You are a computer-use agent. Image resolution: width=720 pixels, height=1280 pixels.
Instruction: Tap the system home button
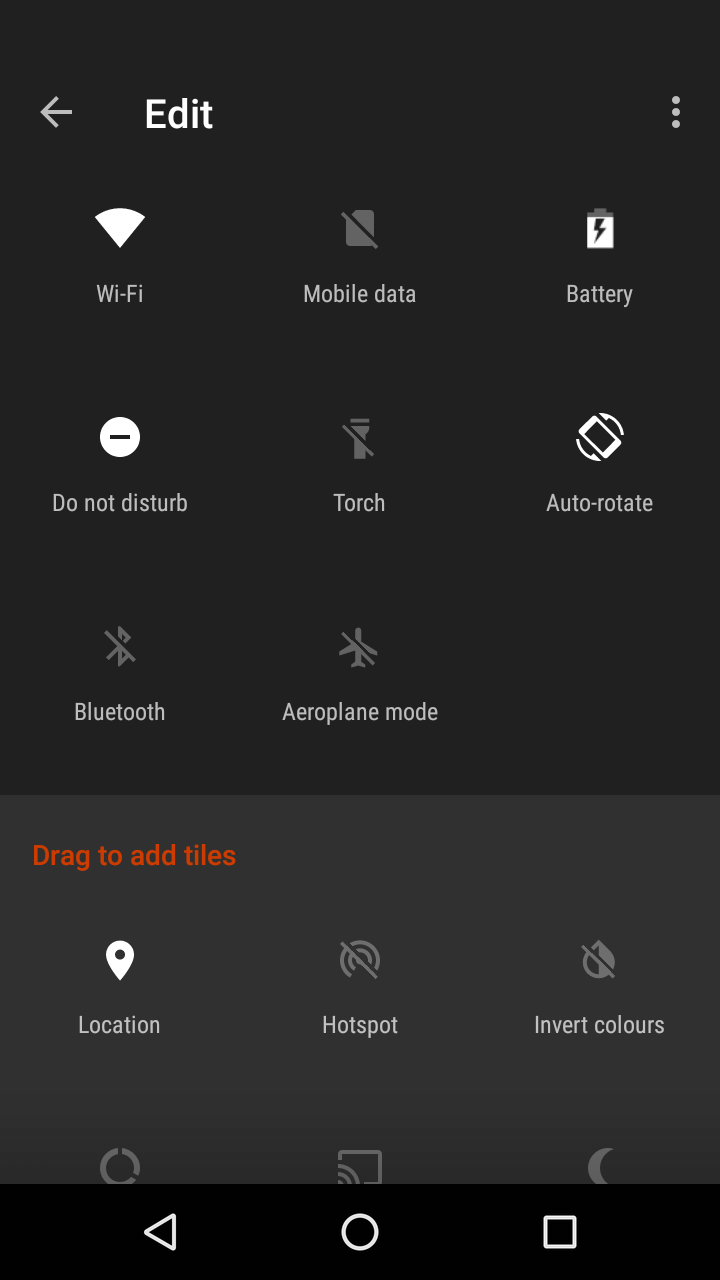(x=360, y=1232)
